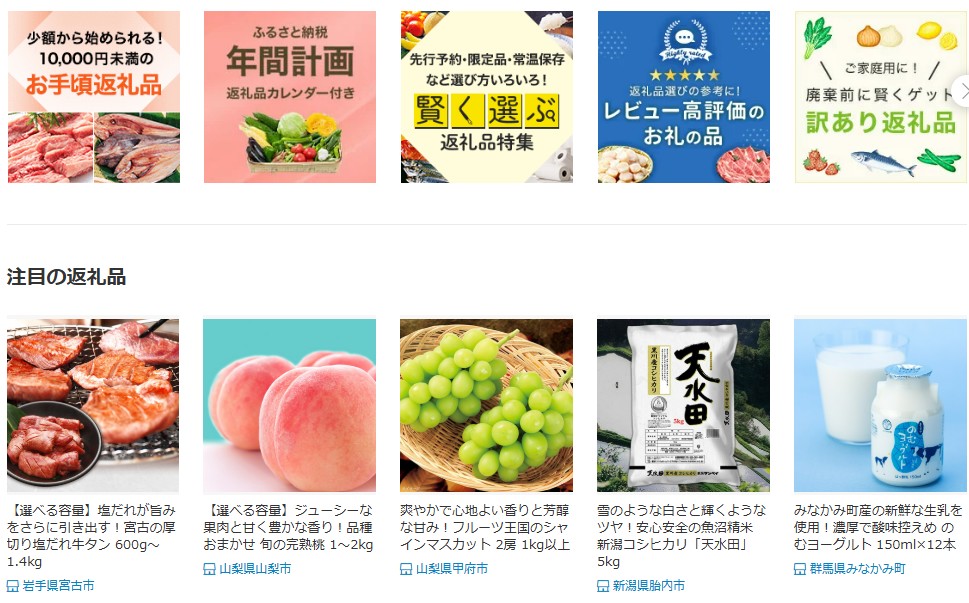Viewport: 969px width, 603px height.
Task: Open the レビュー高評価のお礼の品 banner
Action: coord(683,97)
